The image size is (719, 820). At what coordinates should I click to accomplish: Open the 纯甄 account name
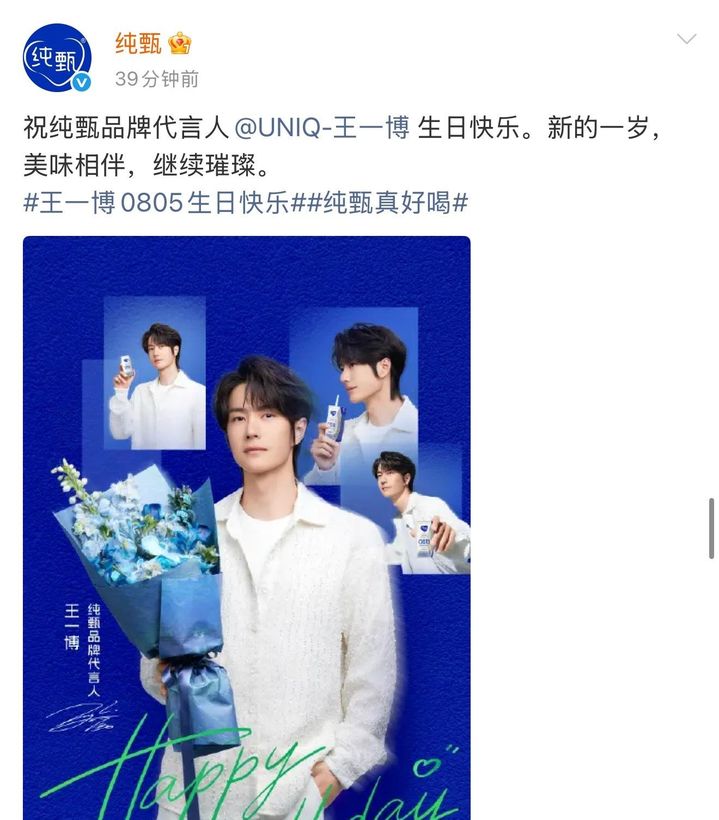[x=137, y=43]
